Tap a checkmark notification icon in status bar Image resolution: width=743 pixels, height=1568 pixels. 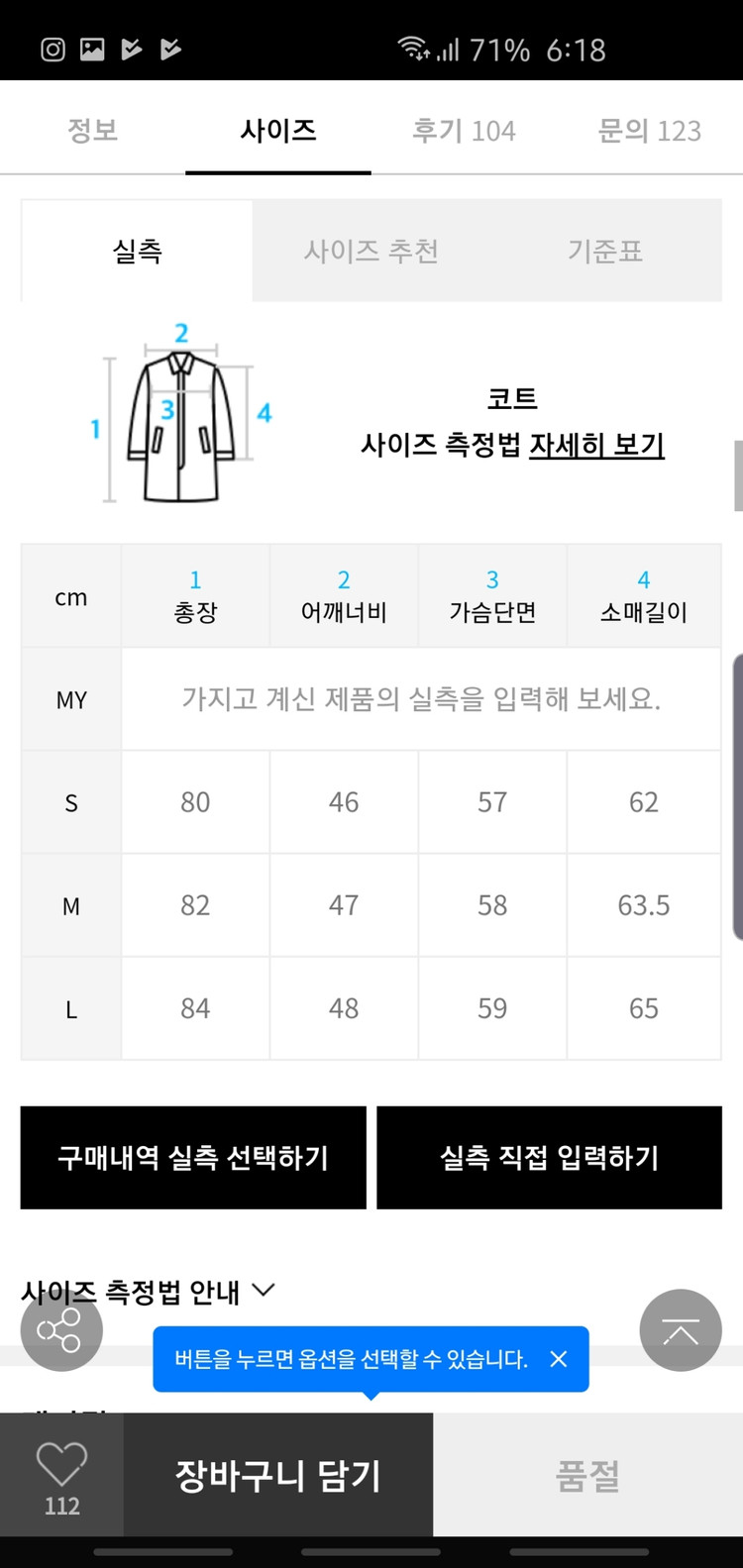tap(132, 49)
